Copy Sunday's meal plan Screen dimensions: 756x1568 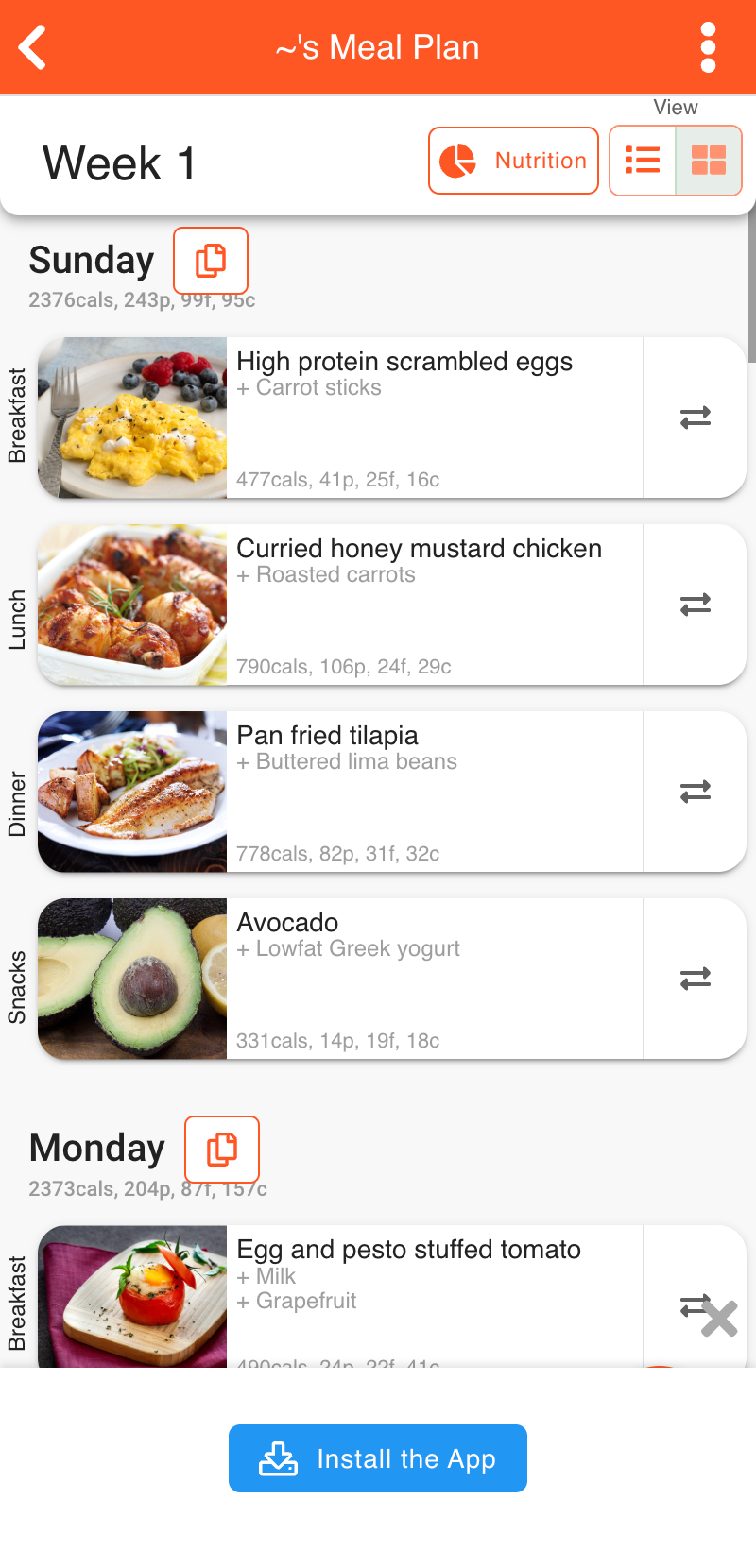click(210, 261)
